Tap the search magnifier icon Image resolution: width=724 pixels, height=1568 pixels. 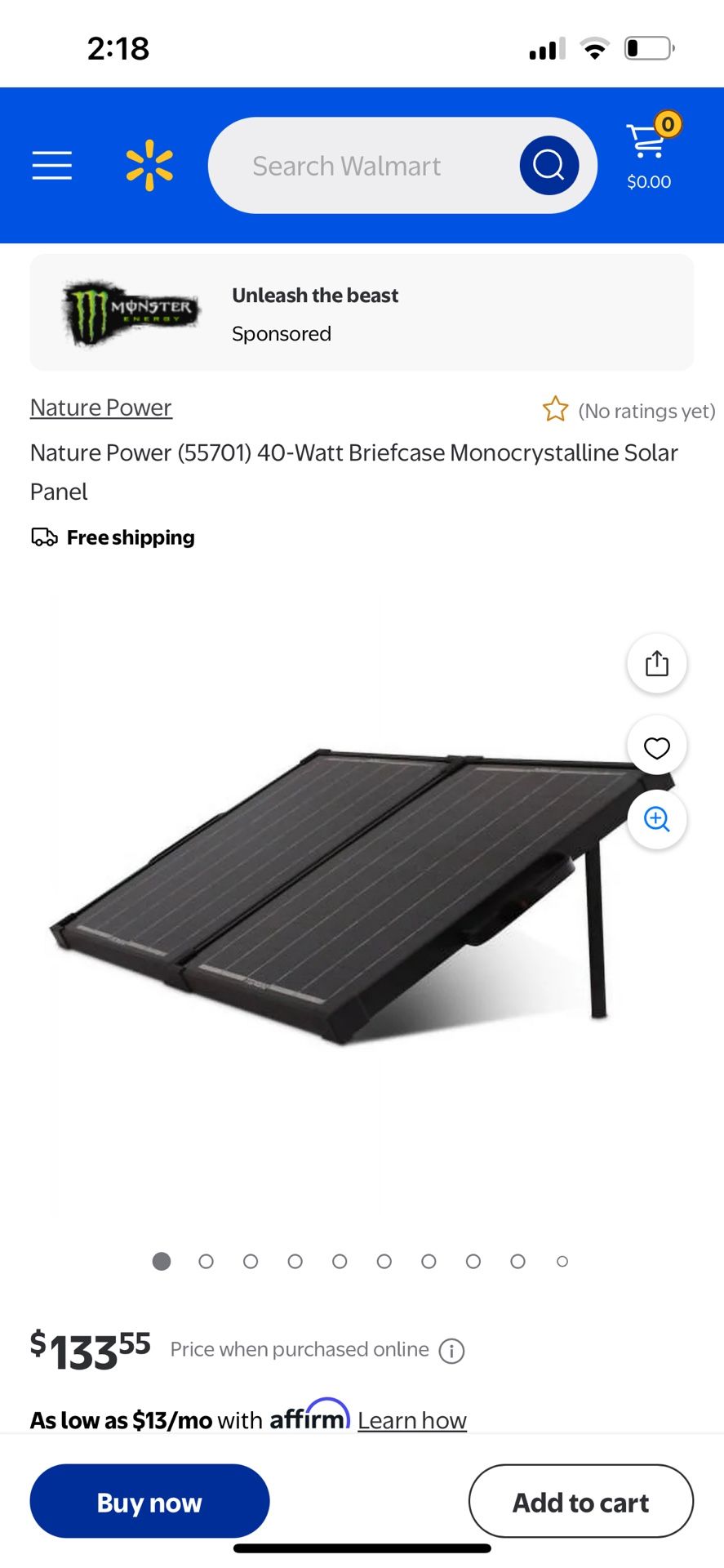coord(548,165)
